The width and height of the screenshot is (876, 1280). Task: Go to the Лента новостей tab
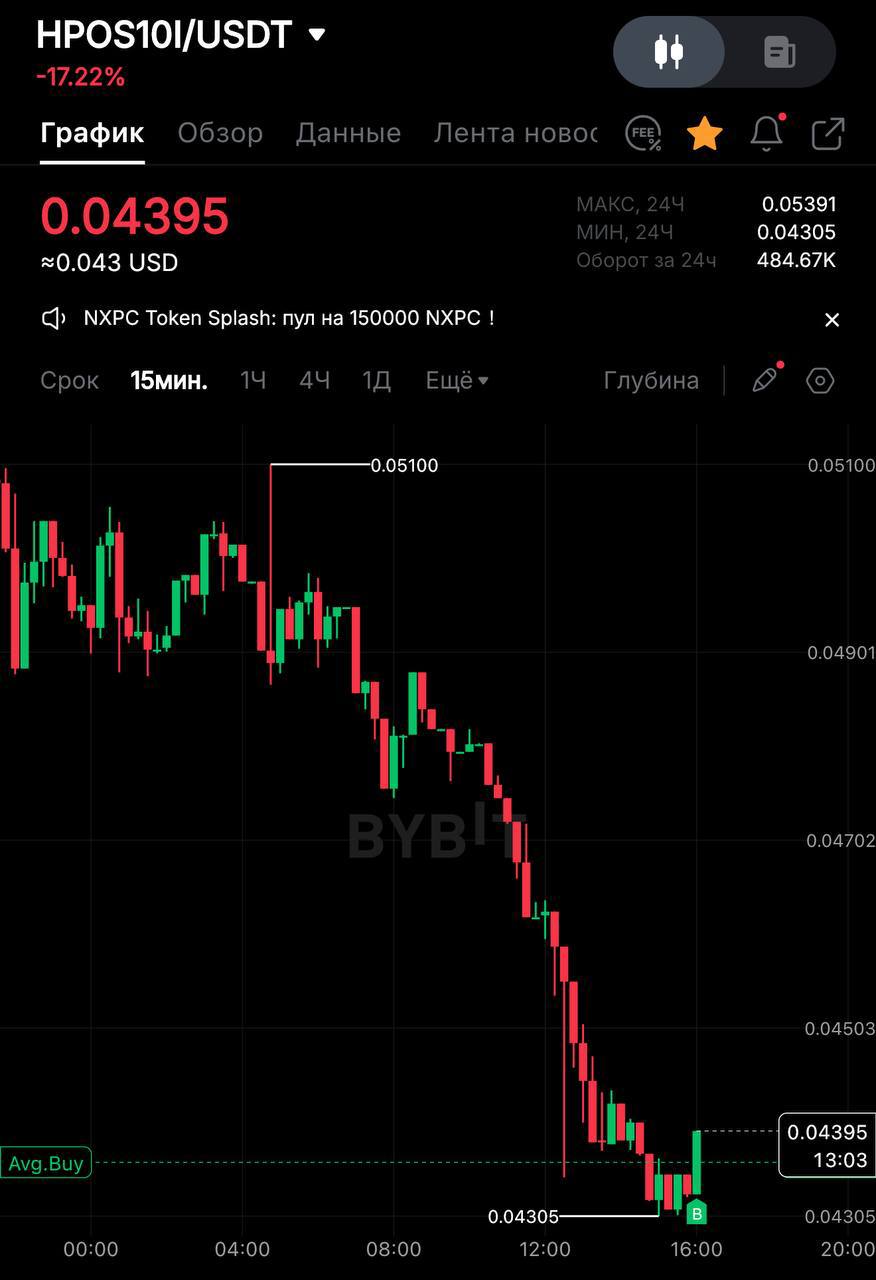515,133
